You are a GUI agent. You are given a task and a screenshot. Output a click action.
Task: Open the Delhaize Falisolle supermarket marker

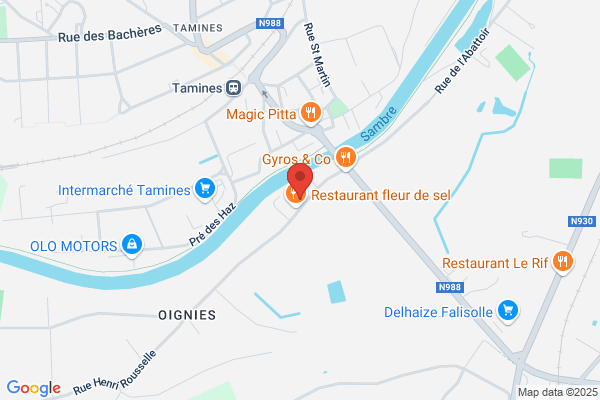click(508, 311)
